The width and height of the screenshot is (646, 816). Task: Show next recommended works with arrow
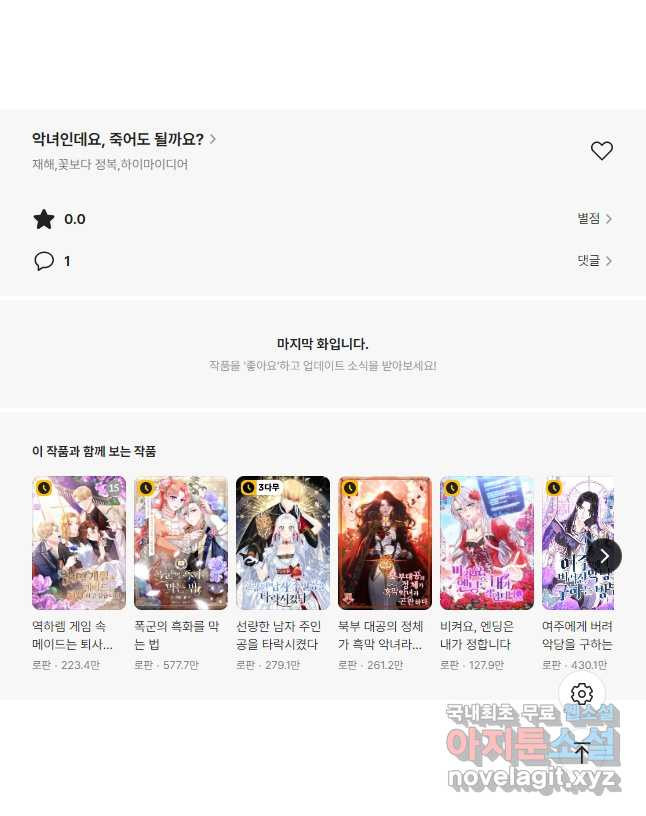click(604, 555)
